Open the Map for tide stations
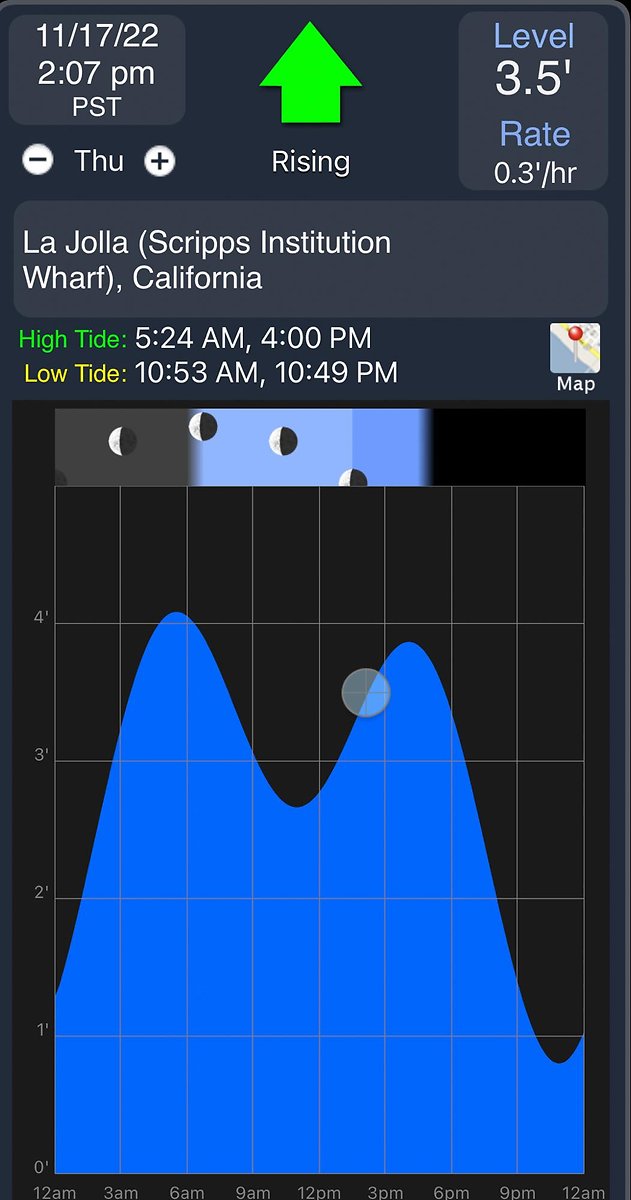Viewport: 631px width, 1200px height. click(575, 357)
